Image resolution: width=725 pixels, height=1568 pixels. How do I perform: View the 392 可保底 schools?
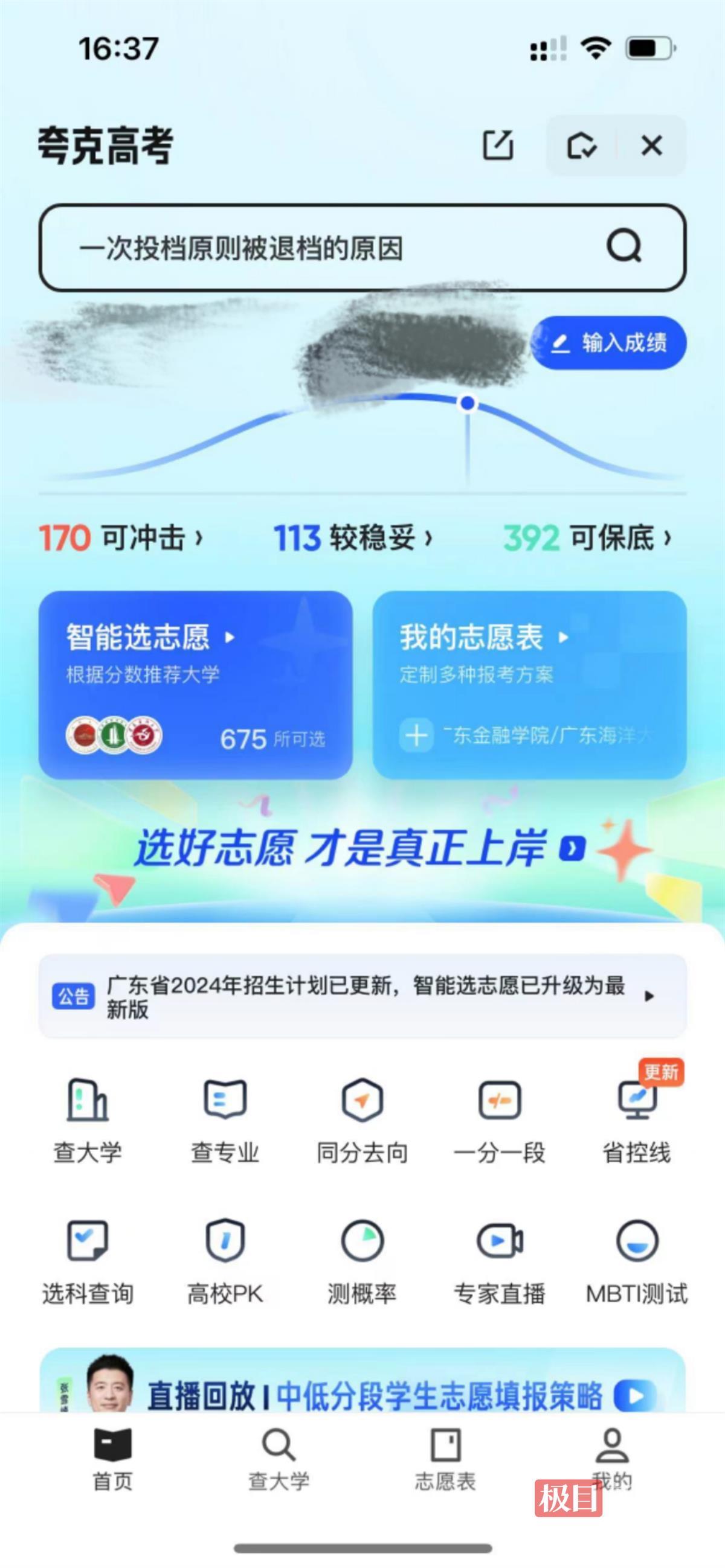coord(587,538)
